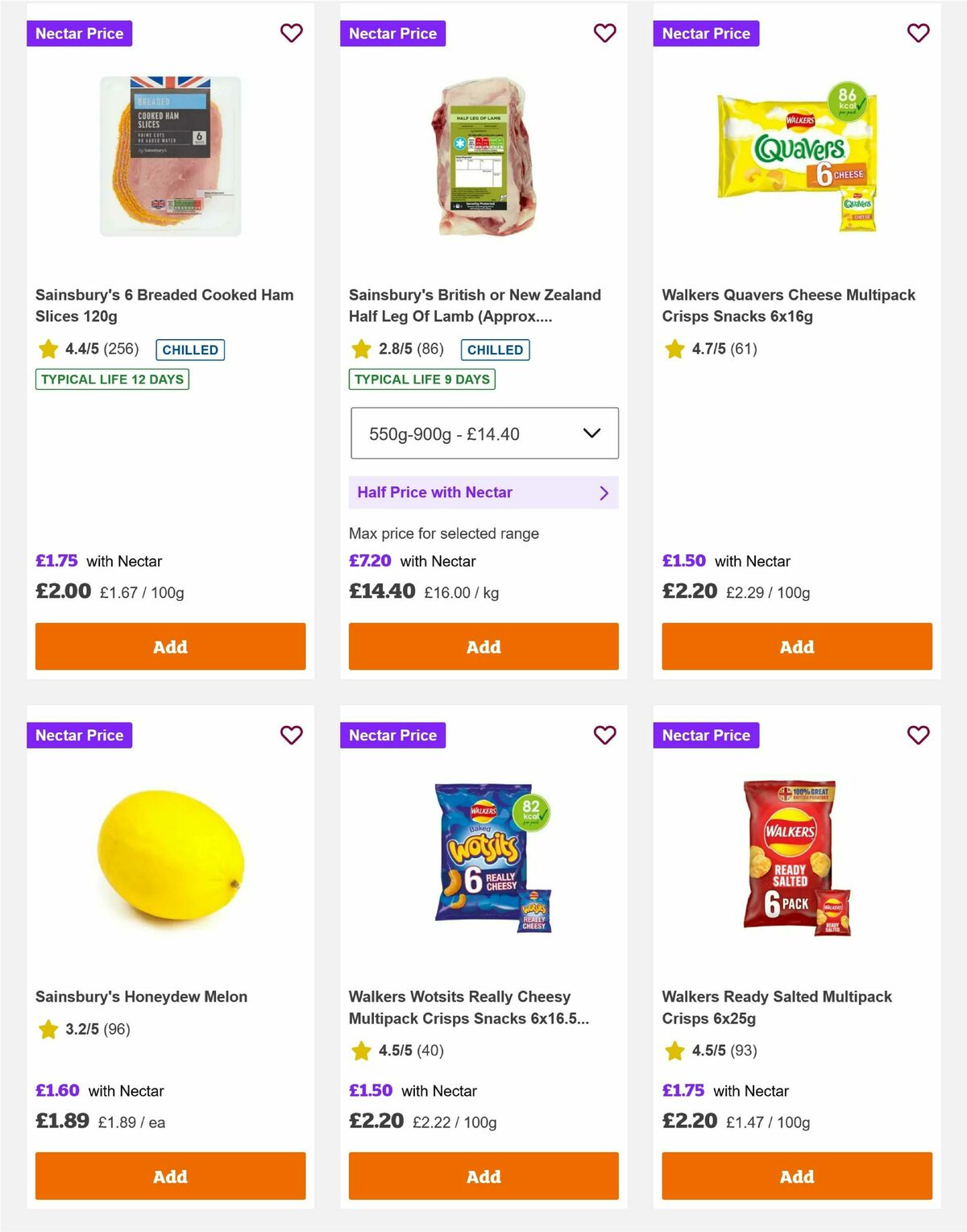Open the lamb weight selection dropdown
Screen dimensions: 967x1232
pos(483,433)
